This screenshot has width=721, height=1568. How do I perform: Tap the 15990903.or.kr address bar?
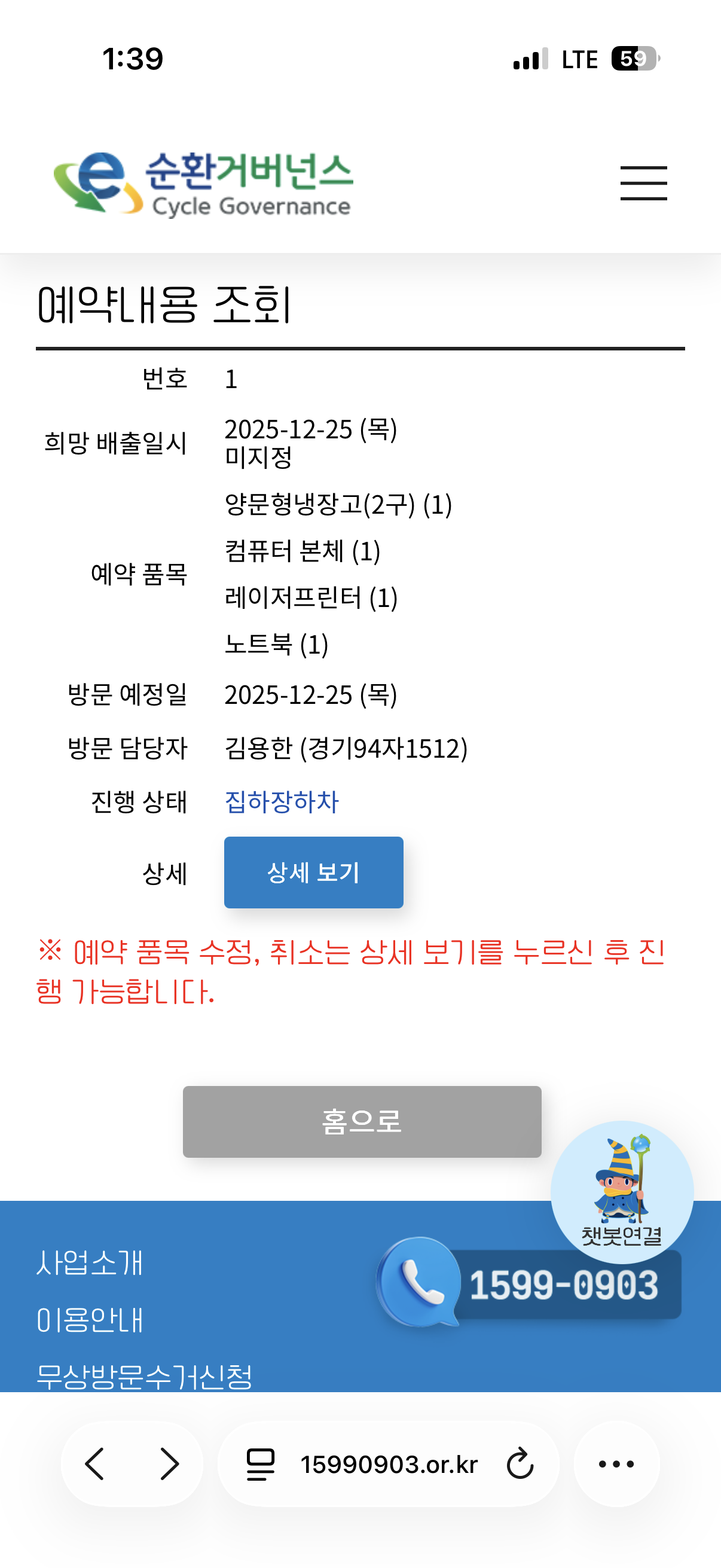(x=388, y=1463)
